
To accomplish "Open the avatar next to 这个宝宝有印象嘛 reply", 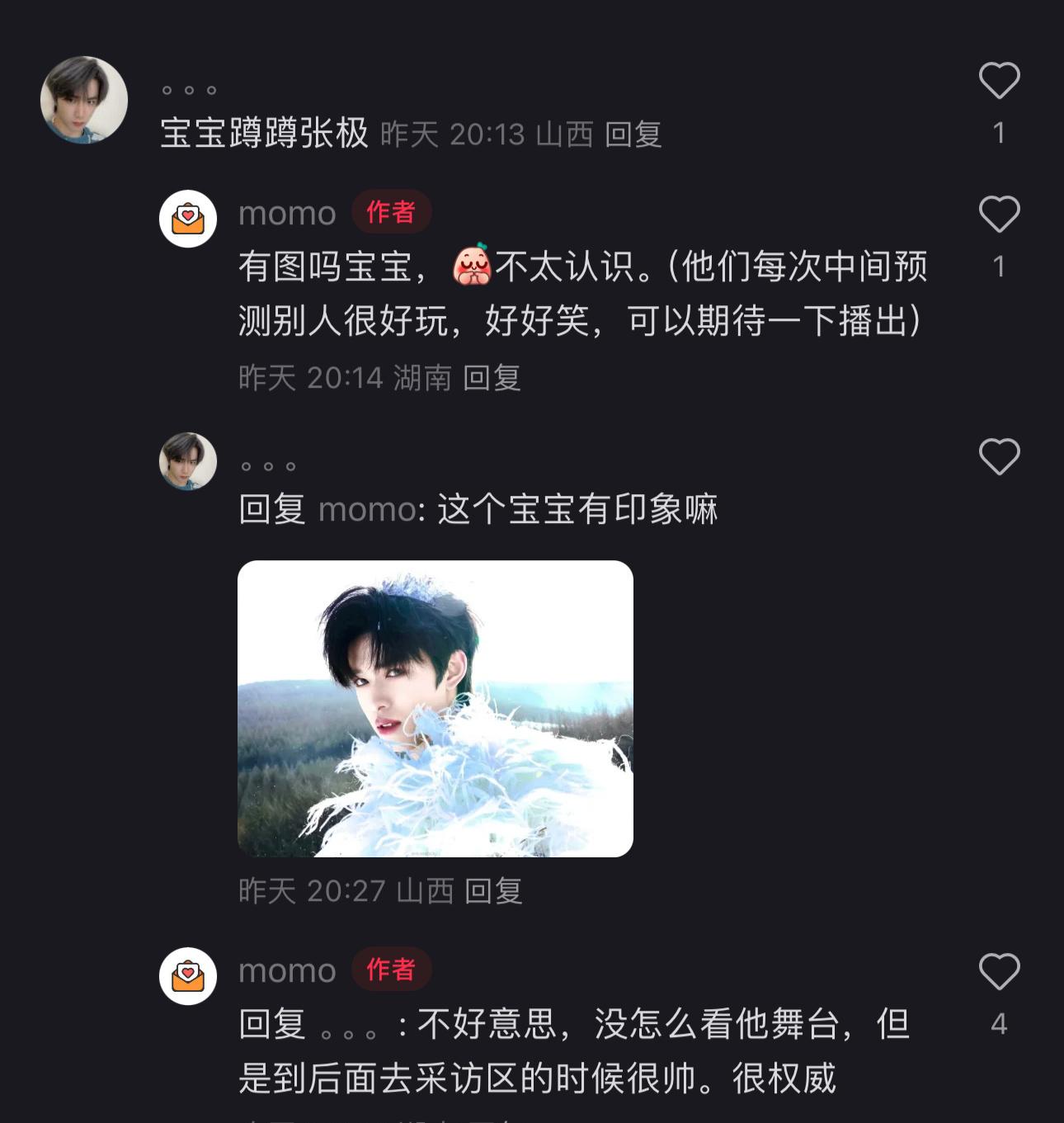I will (x=188, y=461).
